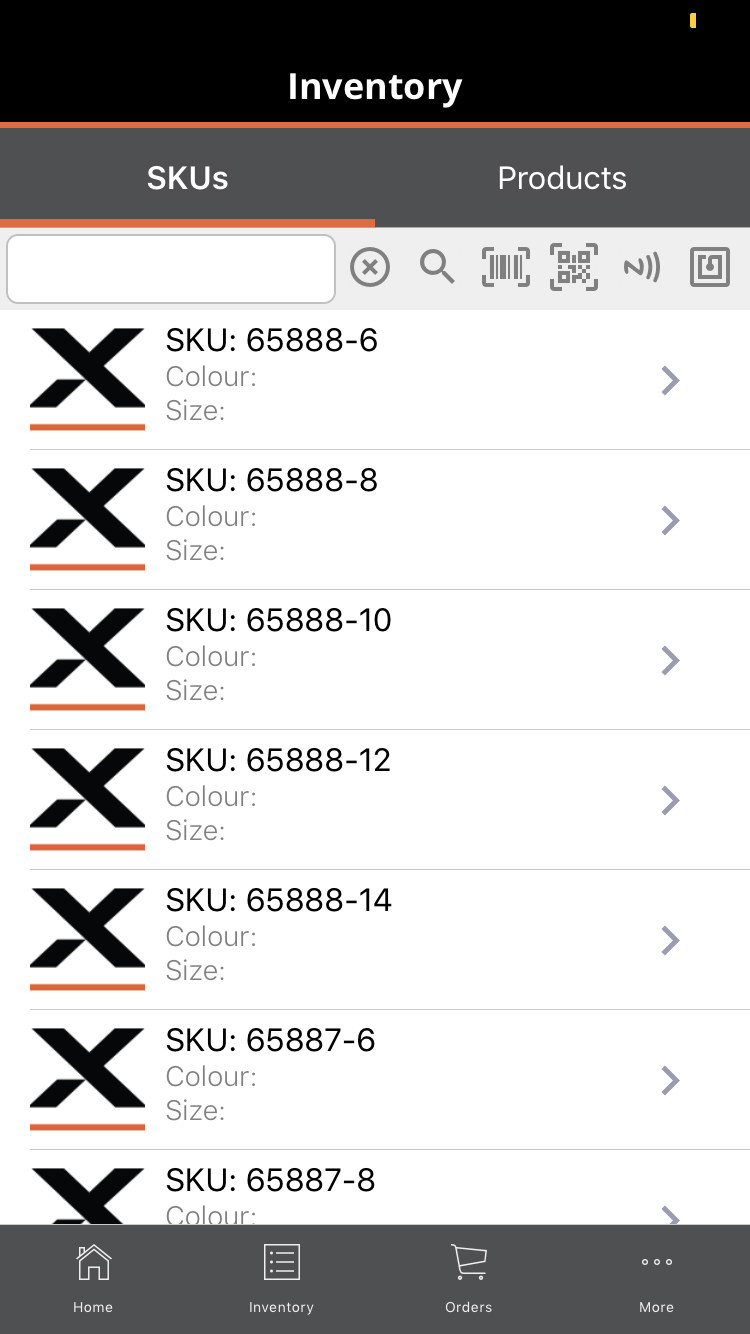The width and height of the screenshot is (750, 1334).
Task: Open the barcode scanner
Action: coord(506,267)
